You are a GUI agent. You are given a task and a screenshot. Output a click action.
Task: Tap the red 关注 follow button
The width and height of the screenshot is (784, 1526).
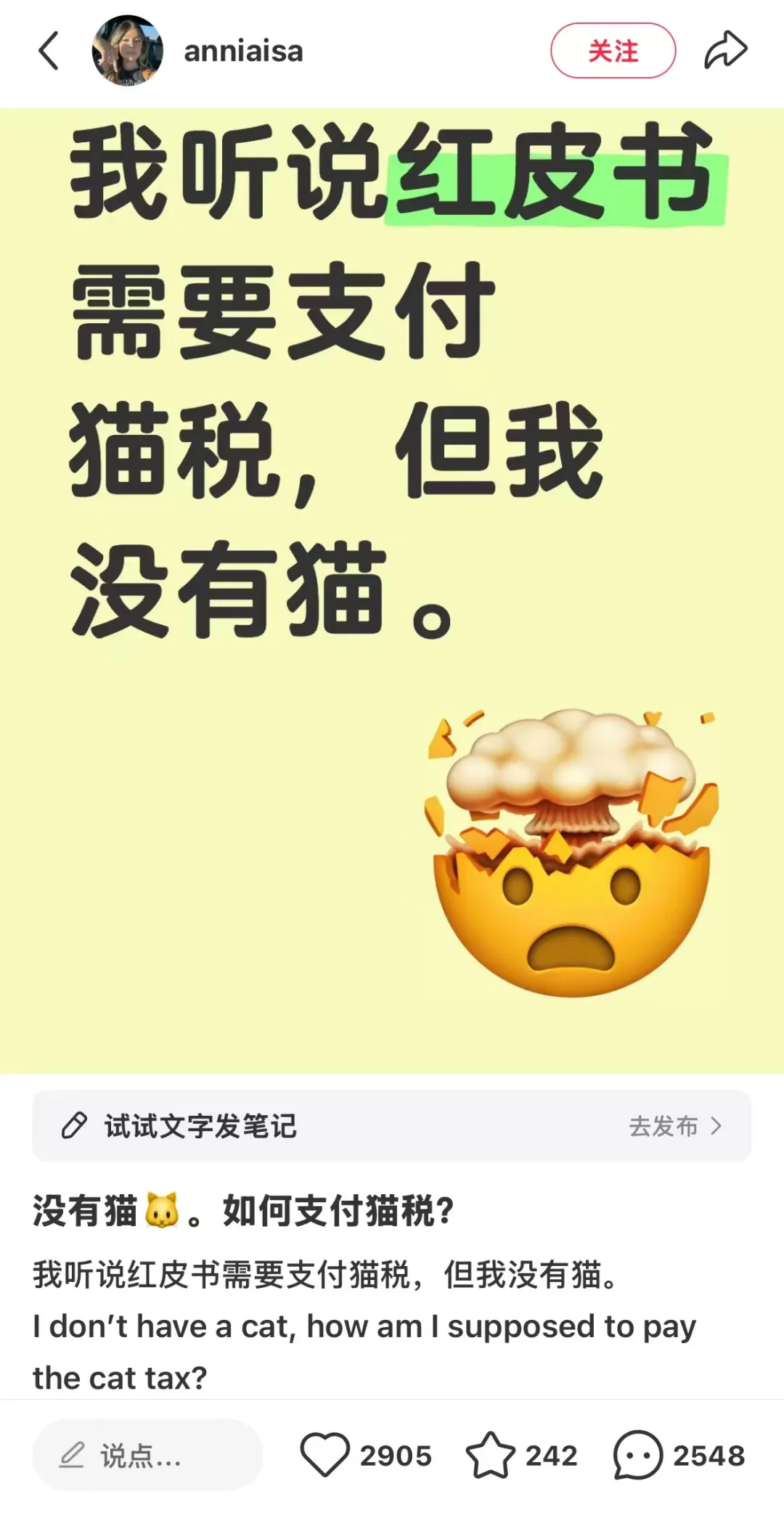[x=614, y=49]
